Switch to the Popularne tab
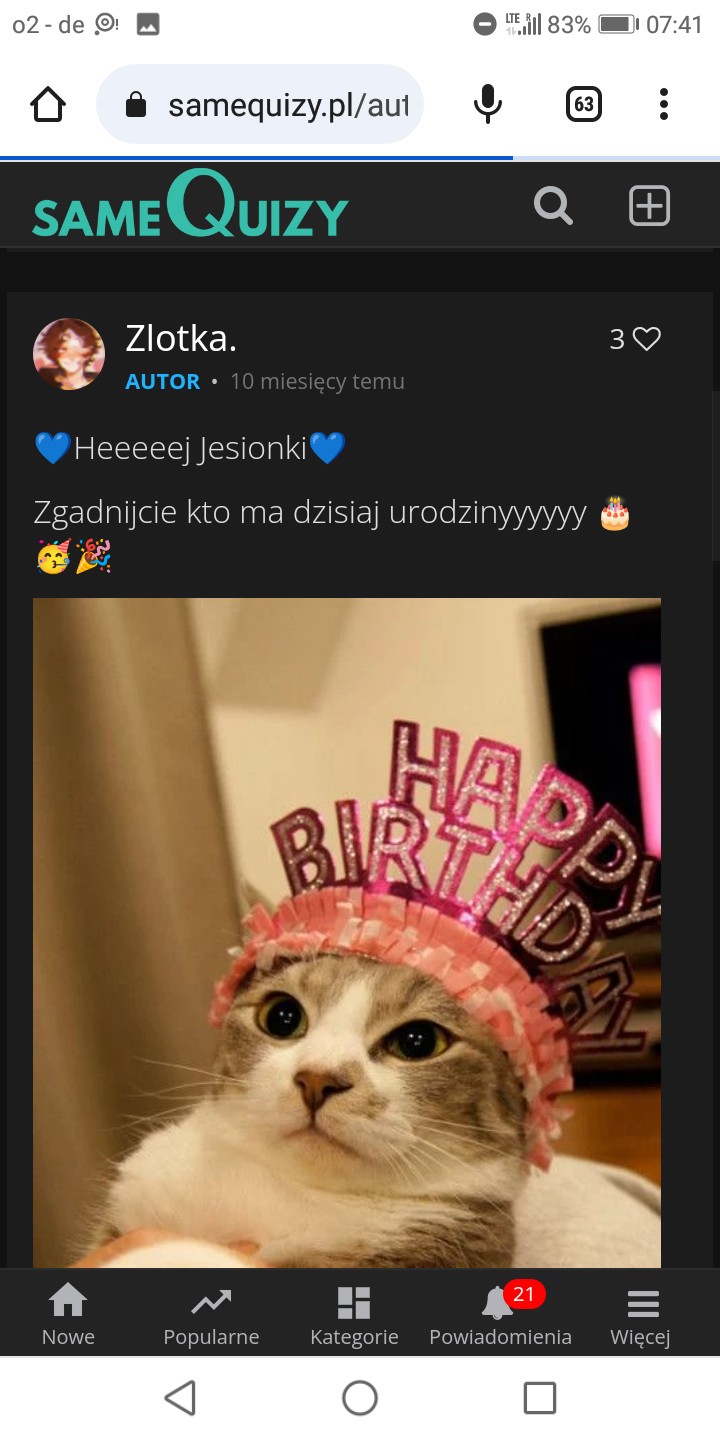The image size is (720, 1440). pos(211,1315)
